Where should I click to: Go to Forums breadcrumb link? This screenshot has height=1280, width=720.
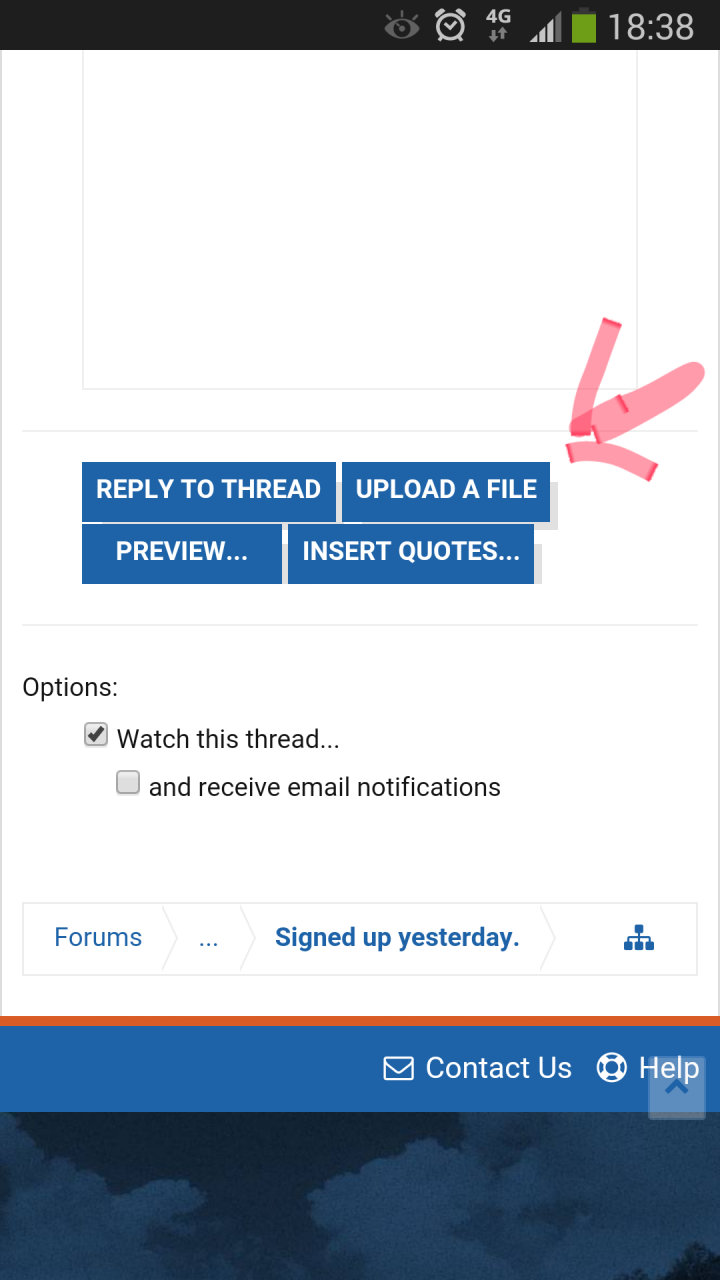[98, 938]
